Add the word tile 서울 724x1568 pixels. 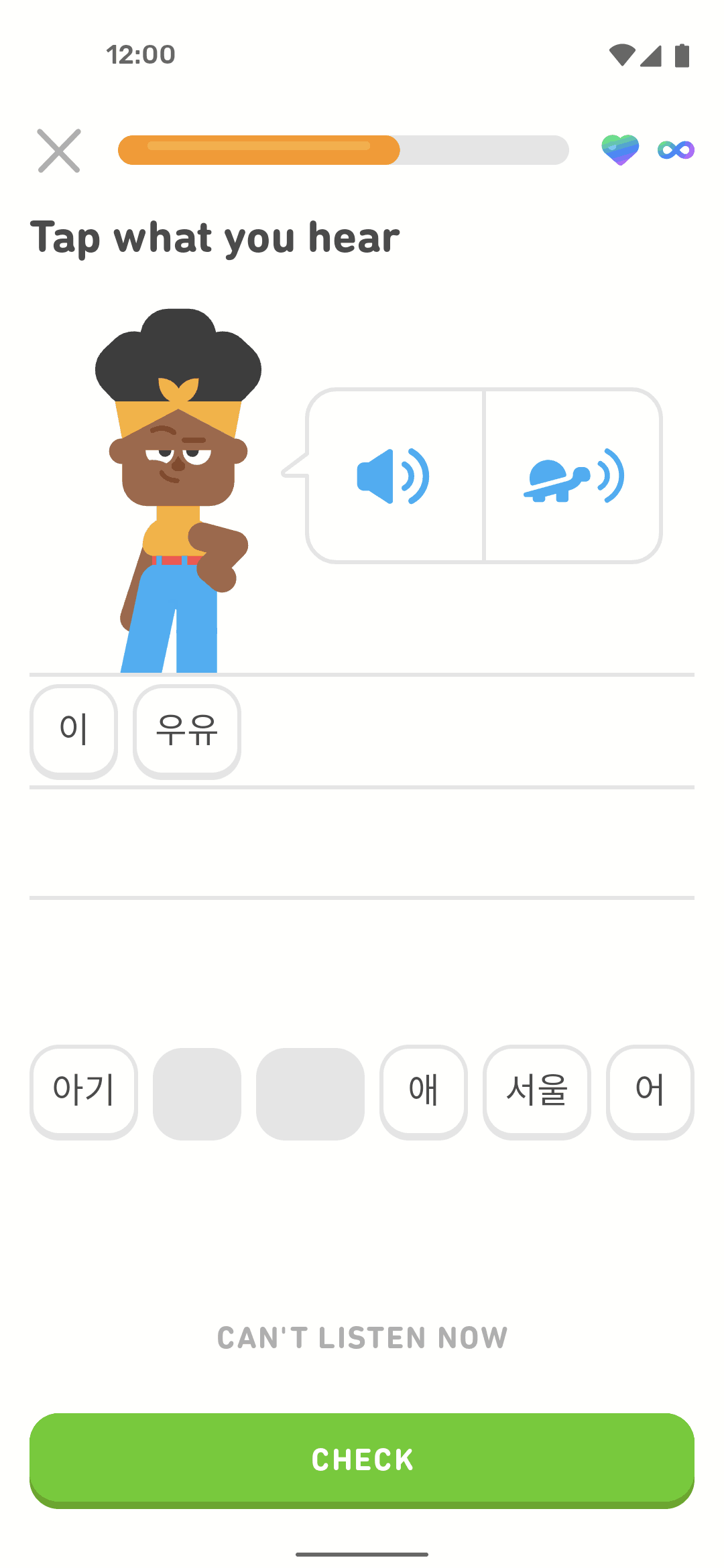[x=537, y=1092]
